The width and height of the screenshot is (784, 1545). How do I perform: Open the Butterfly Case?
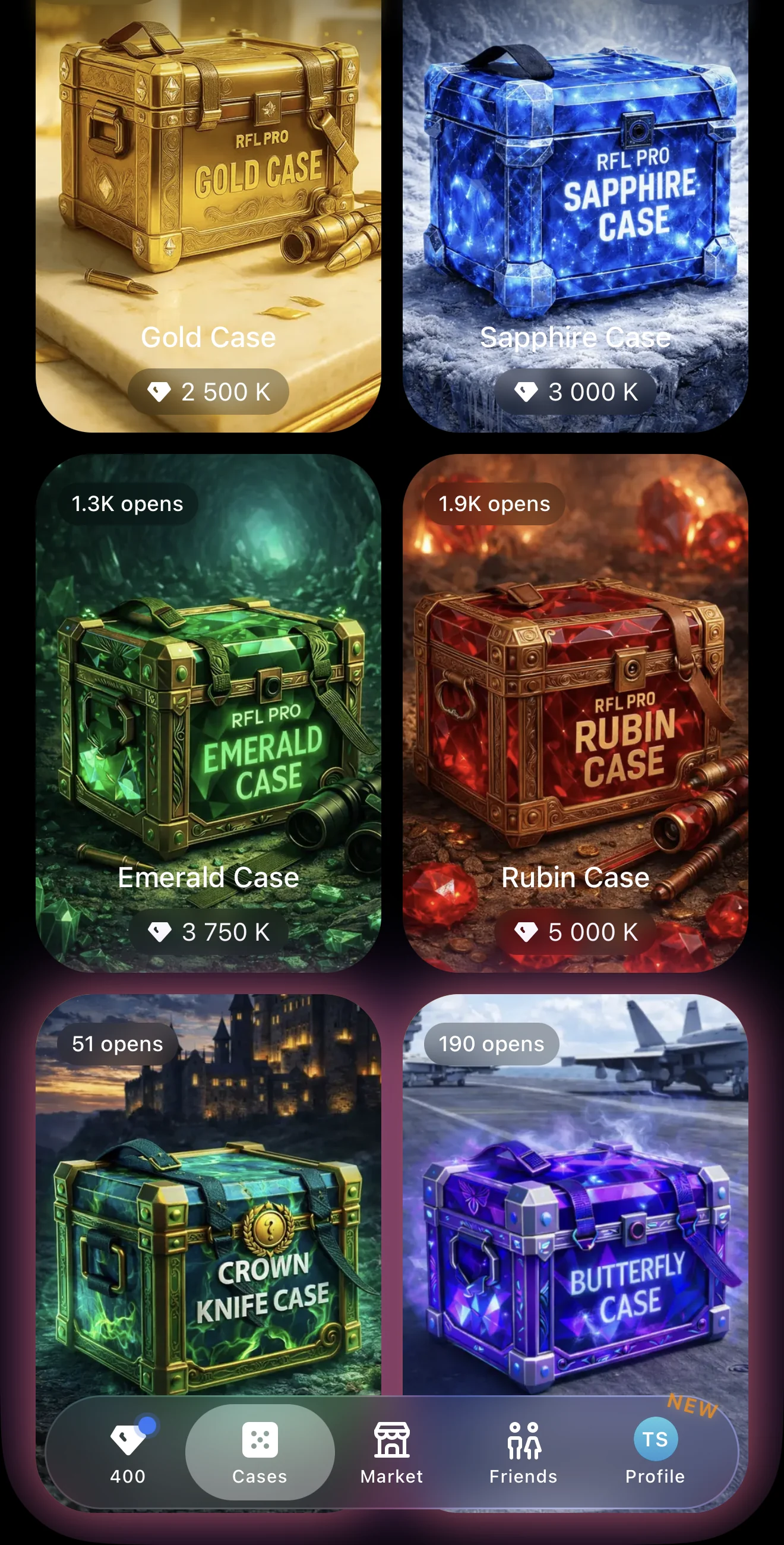point(575,1194)
